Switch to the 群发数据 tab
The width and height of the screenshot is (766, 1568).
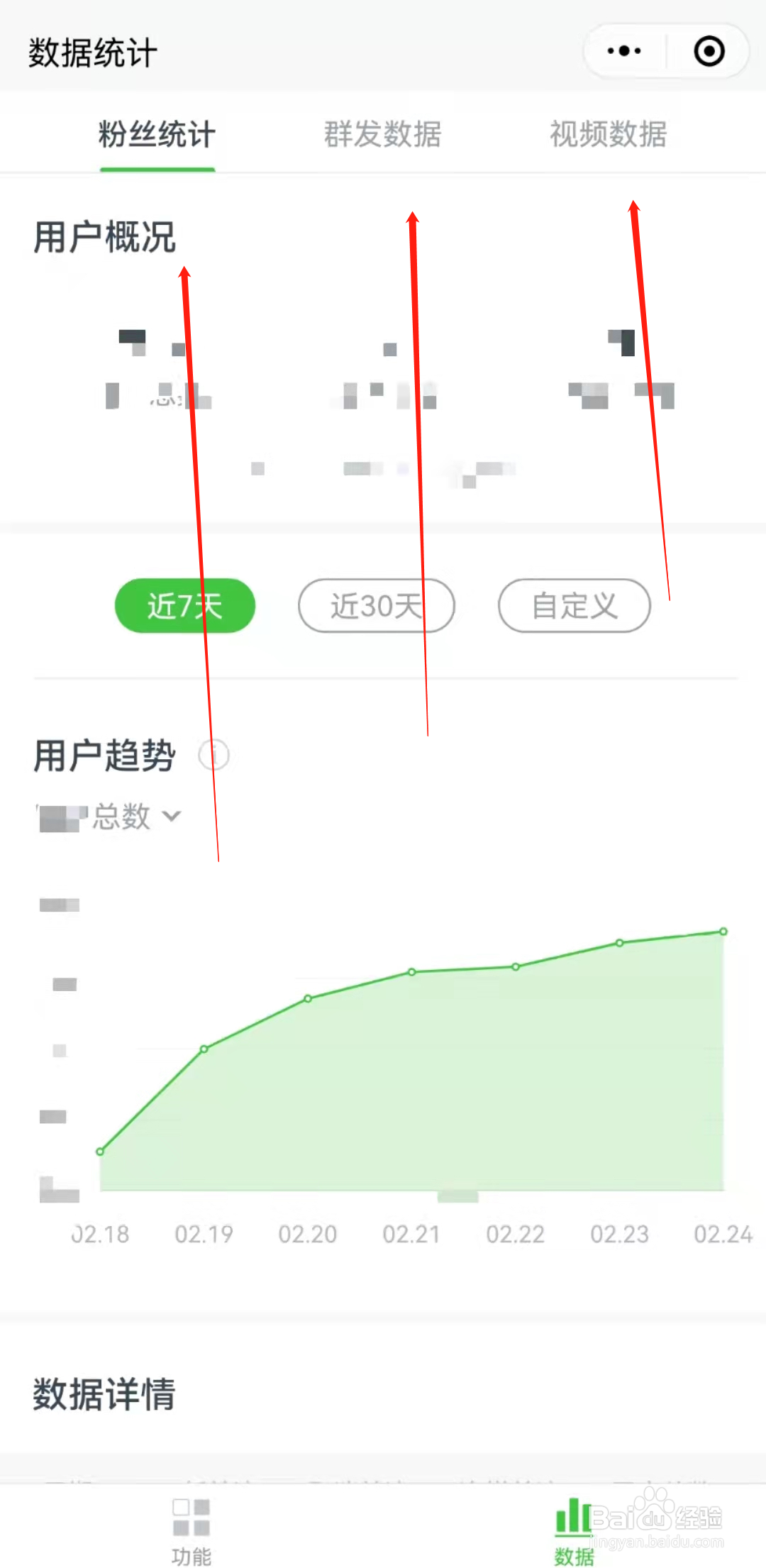[382, 135]
